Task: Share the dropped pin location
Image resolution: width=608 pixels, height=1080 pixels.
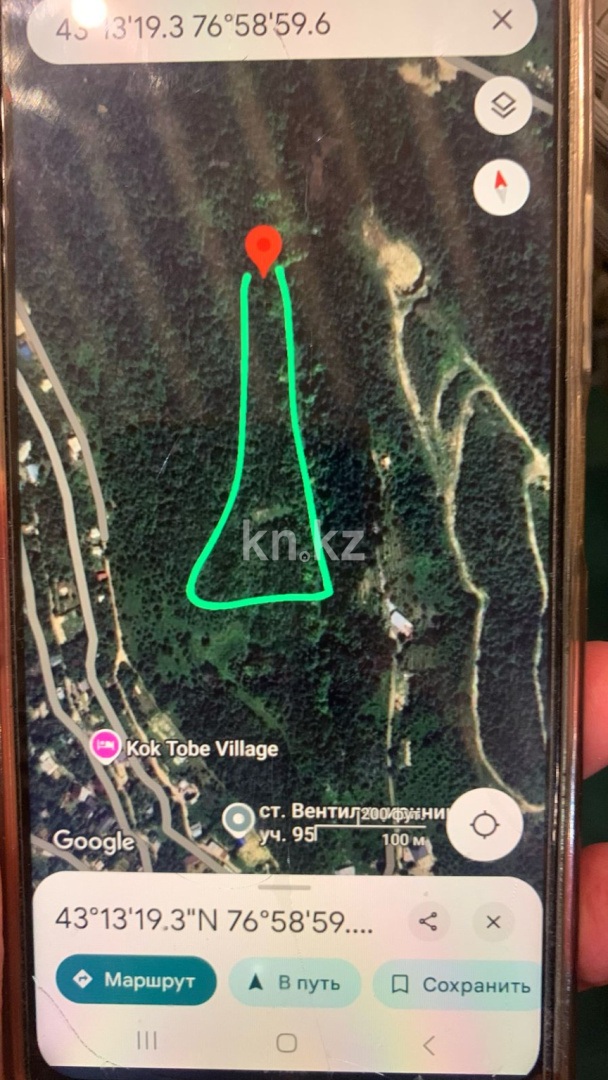Action: (x=428, y=922)
